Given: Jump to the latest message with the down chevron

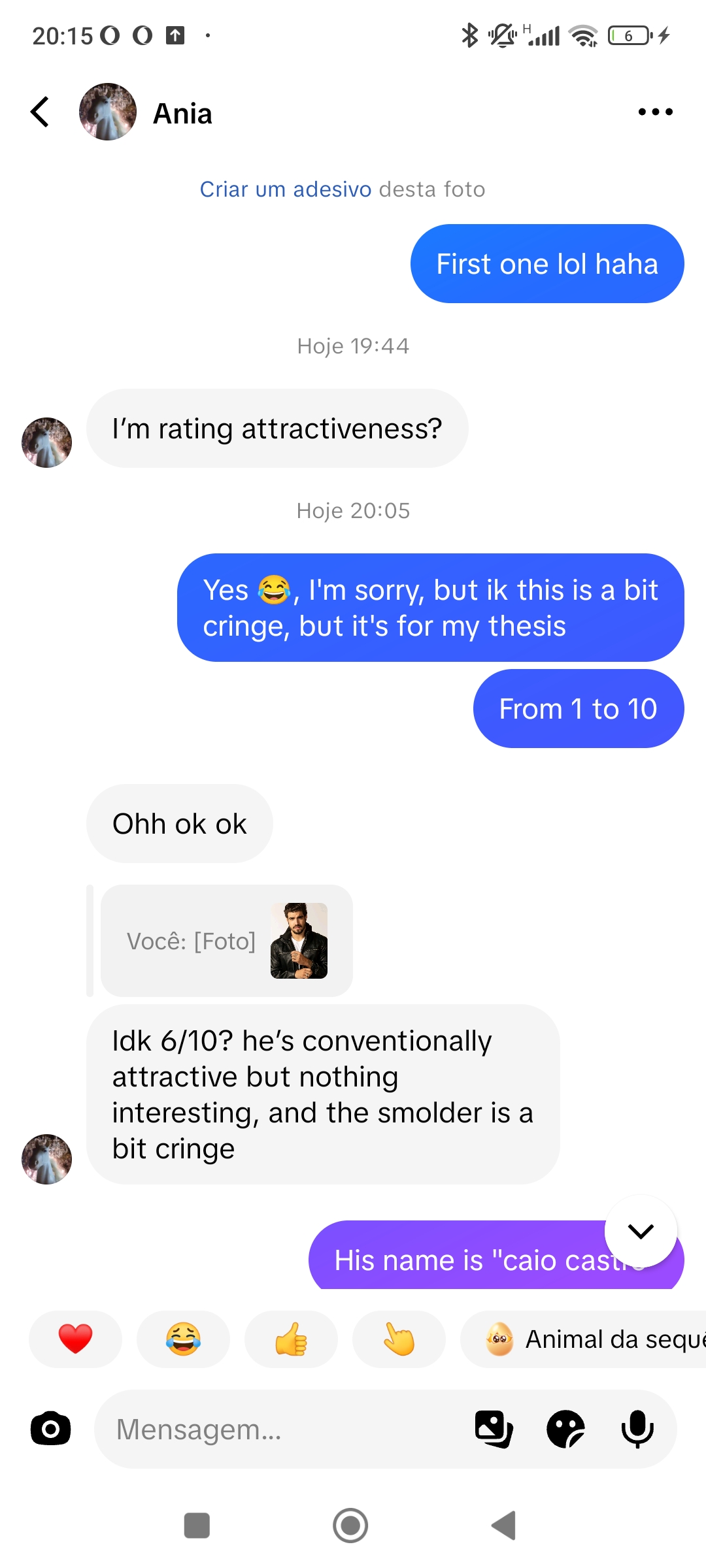Looking at the screenshot, I should click(641, 1231).
